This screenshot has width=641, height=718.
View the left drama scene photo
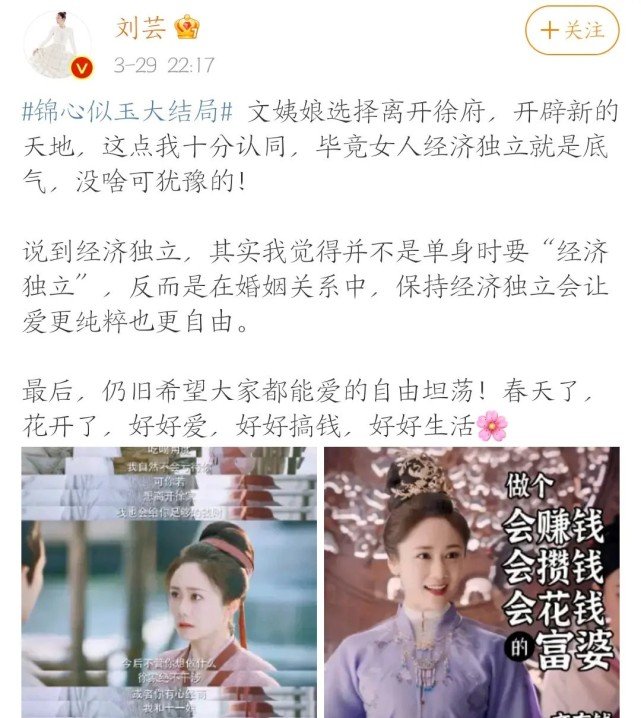click(x=169, y=582)
